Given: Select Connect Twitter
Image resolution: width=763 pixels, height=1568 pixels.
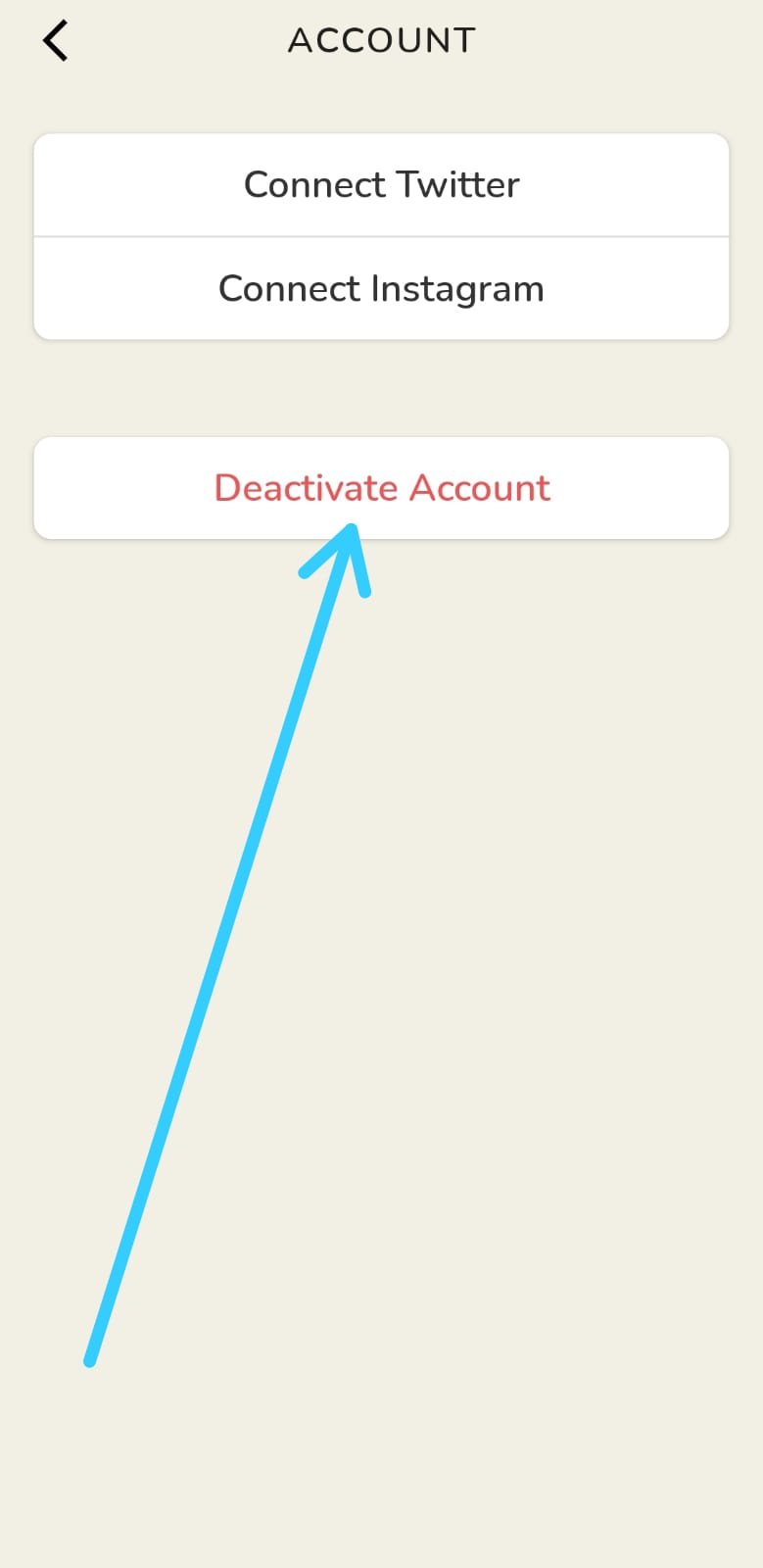Looking at the screenshot, I should (x=381, y=185).
